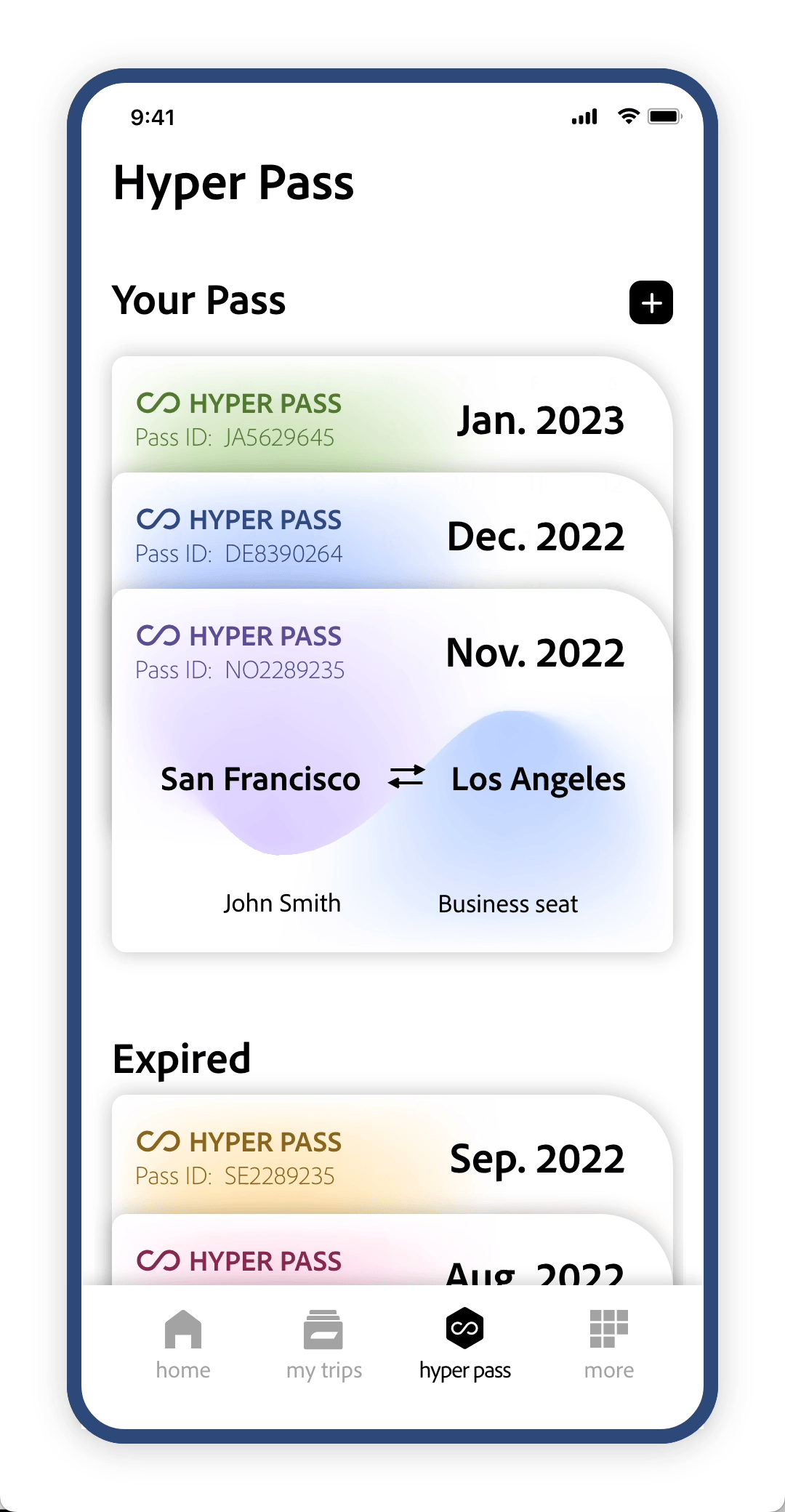View the expired Sep. 2022 pass
Image resolution: width=785 pixels, height=1512 pixels.
[x=392, y=1157]
